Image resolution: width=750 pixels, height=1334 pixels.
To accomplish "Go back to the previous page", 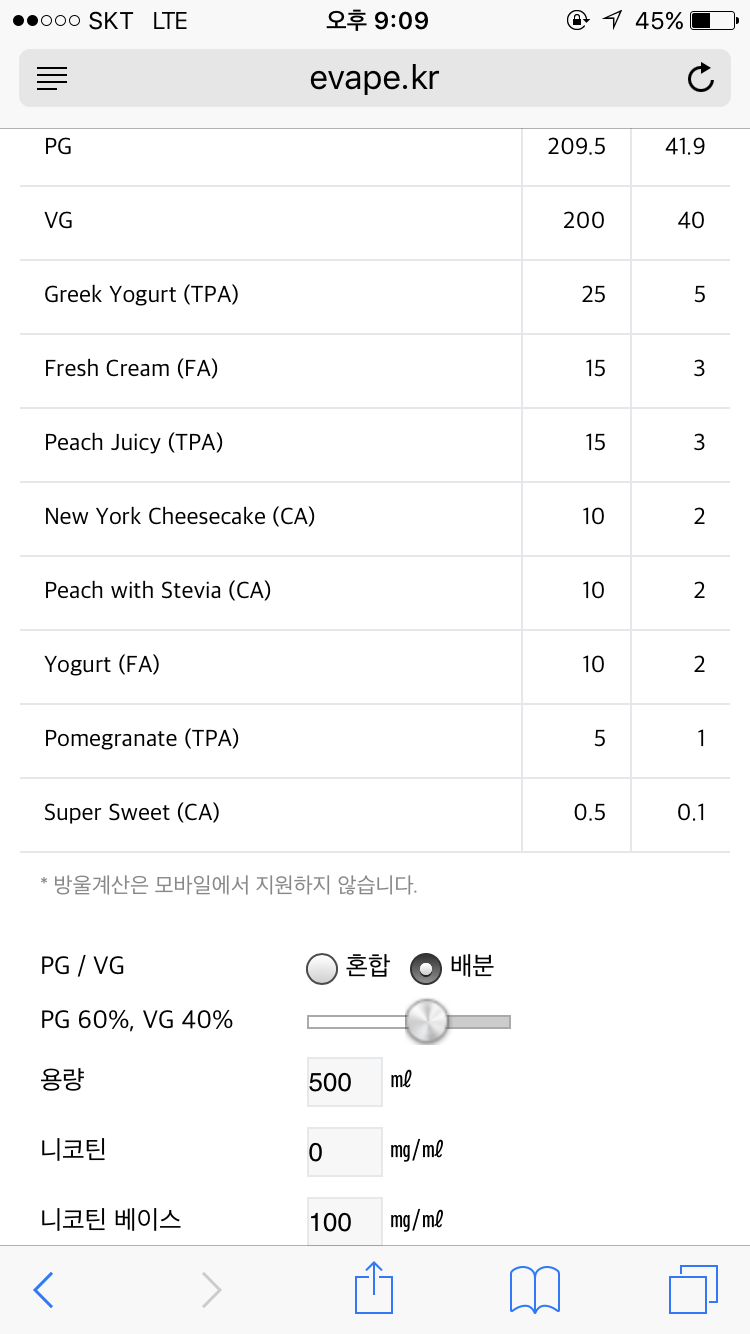I will coord(43,1290).
